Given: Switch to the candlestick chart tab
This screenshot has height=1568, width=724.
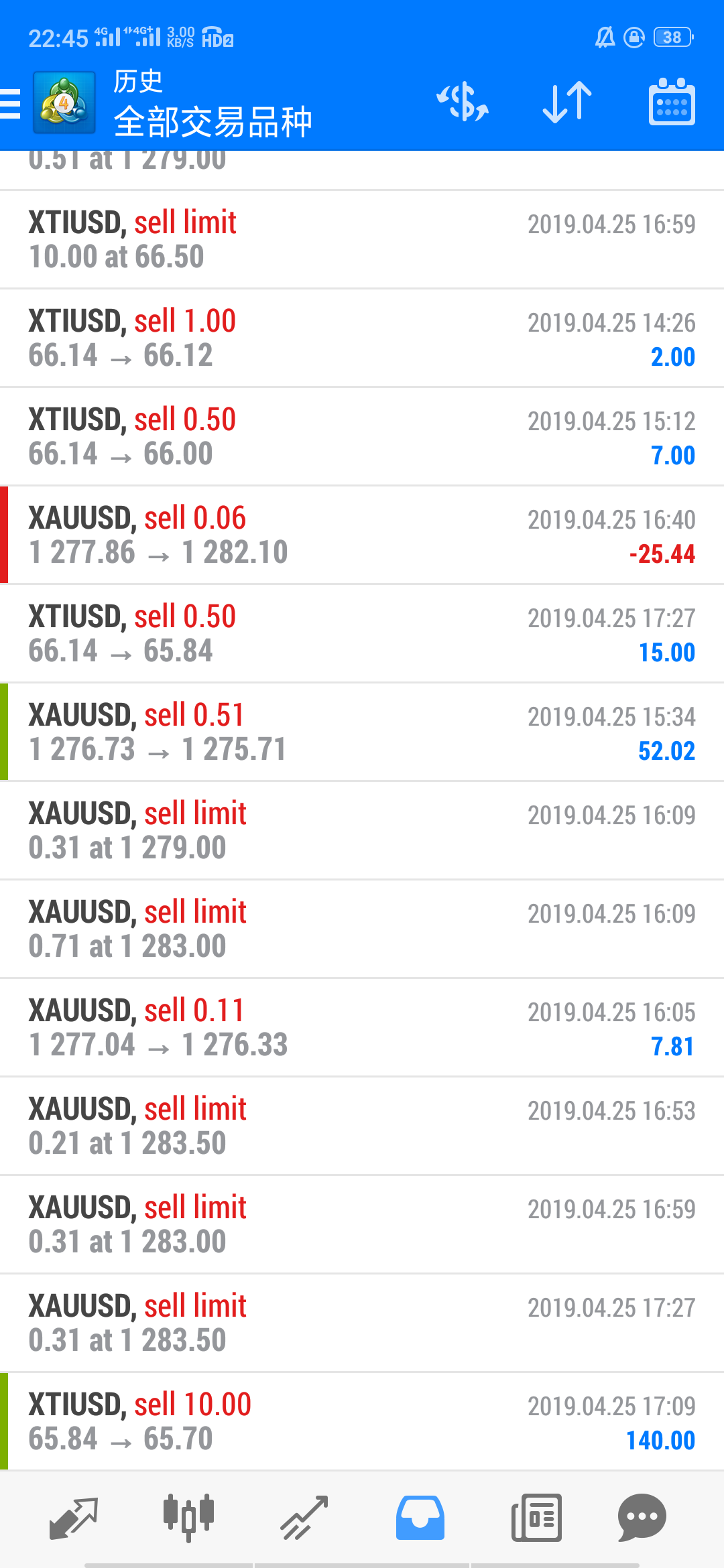Looking at the screenshot, I should click(189, 1517).
